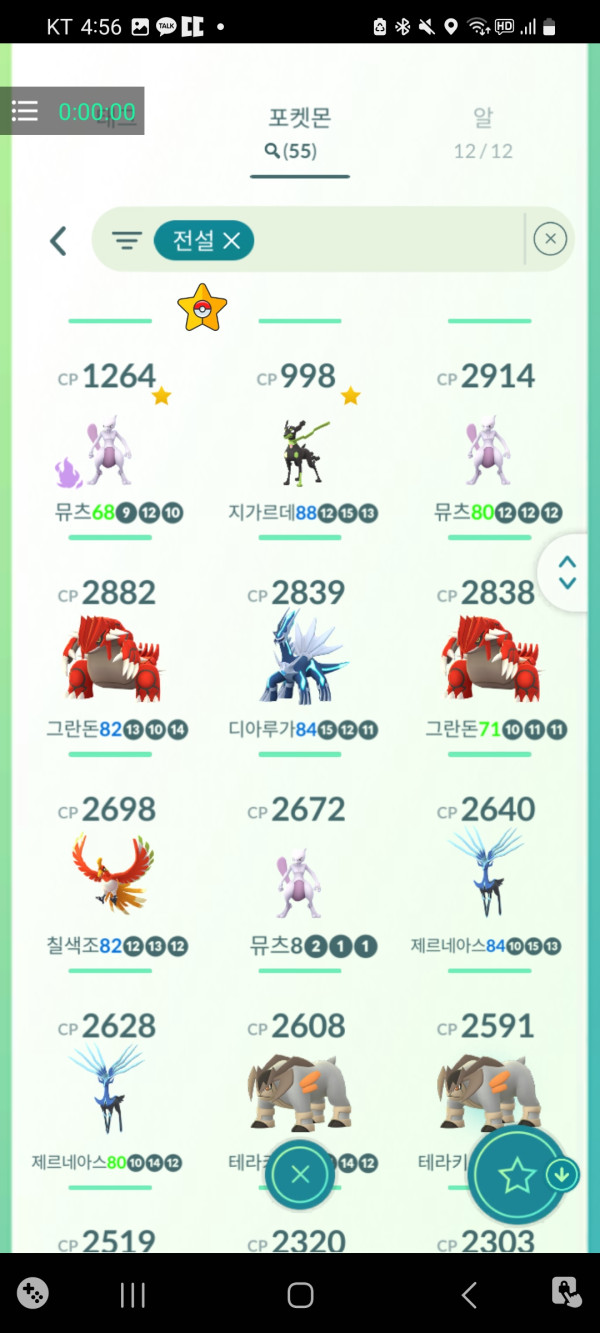
Task: Close the Pokémon list with round X
Action: (300, 1175)
